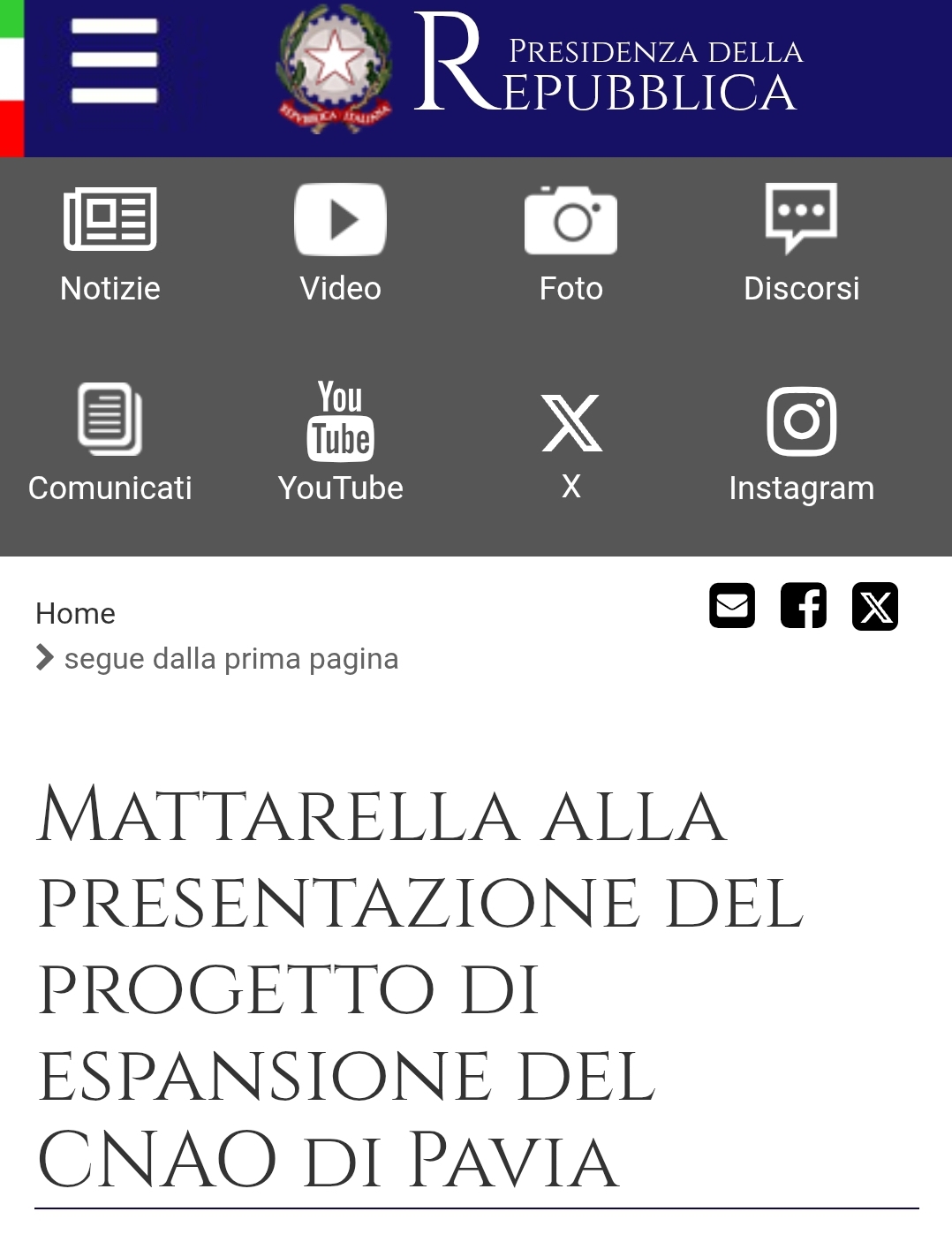The image size is (952, 1242).
Task: Share this article on Facebook
Action: [804, 606]
